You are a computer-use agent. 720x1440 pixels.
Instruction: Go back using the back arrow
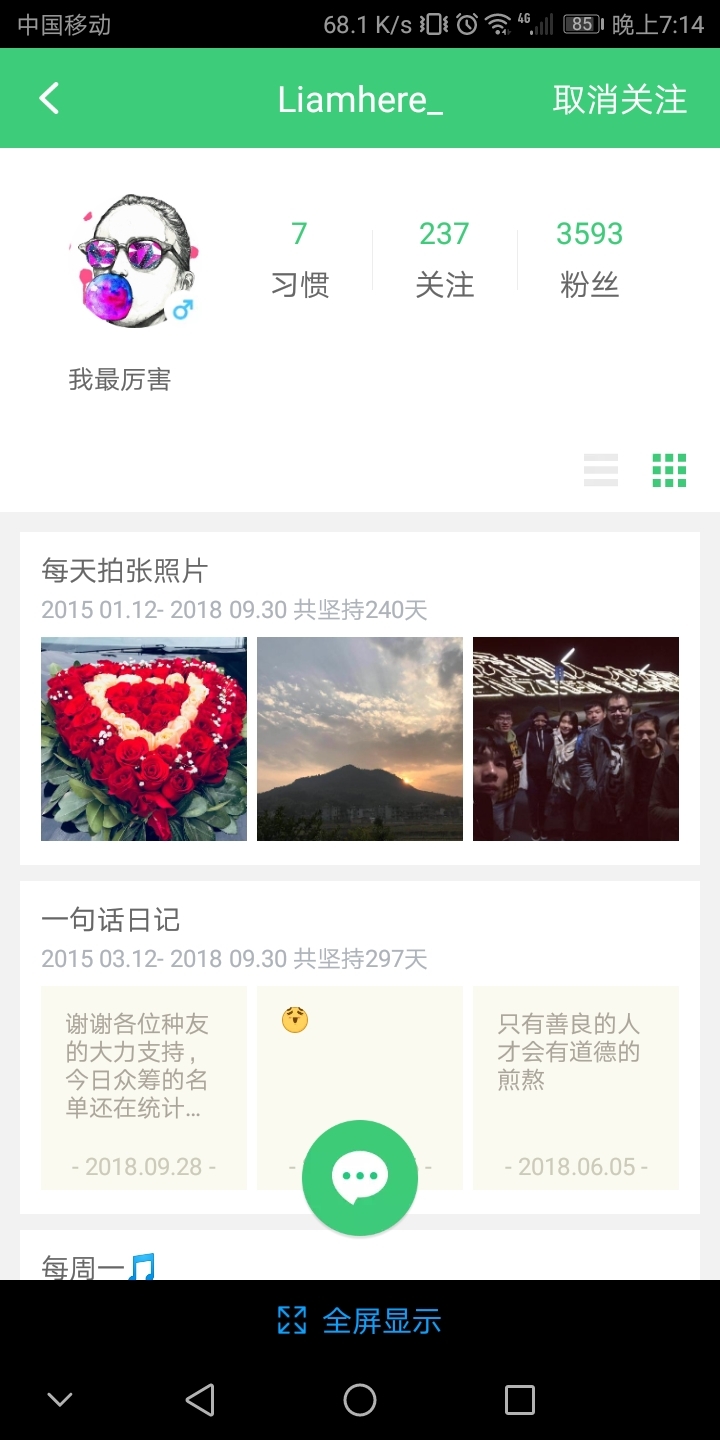[x=47, y=98]
